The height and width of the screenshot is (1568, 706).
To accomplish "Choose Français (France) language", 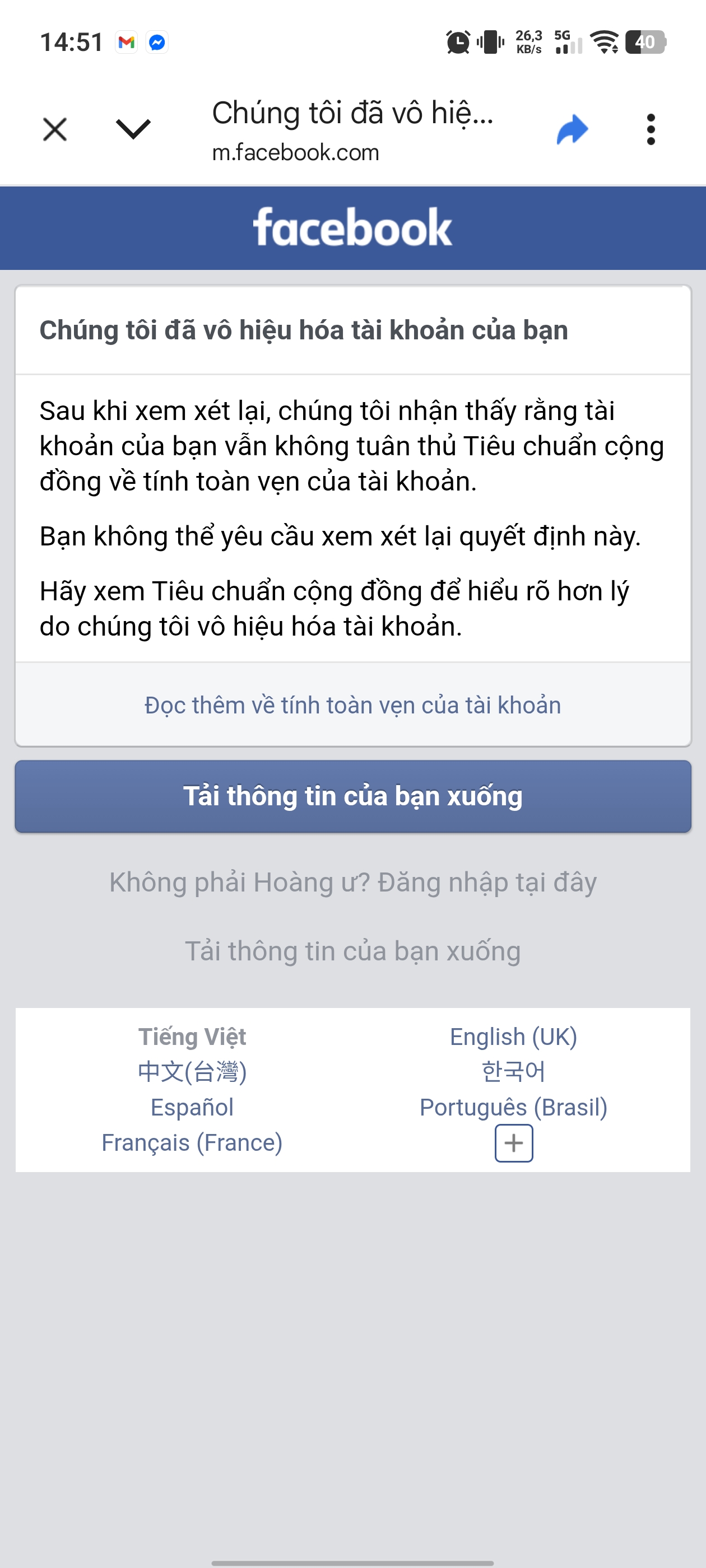I will (192, 1142).
